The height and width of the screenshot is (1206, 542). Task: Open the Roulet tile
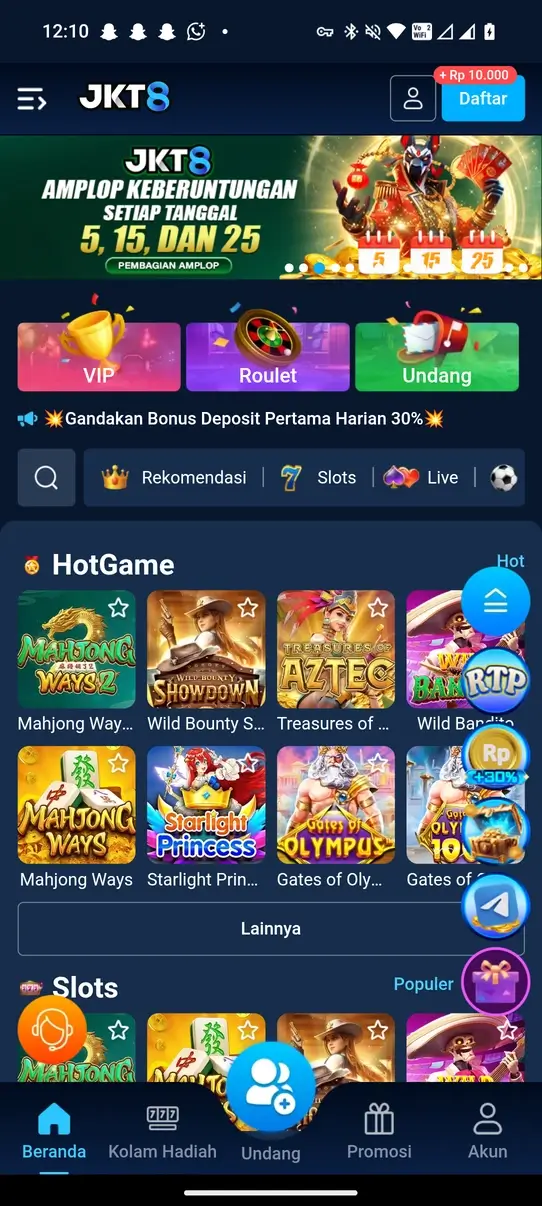[268, 356]
